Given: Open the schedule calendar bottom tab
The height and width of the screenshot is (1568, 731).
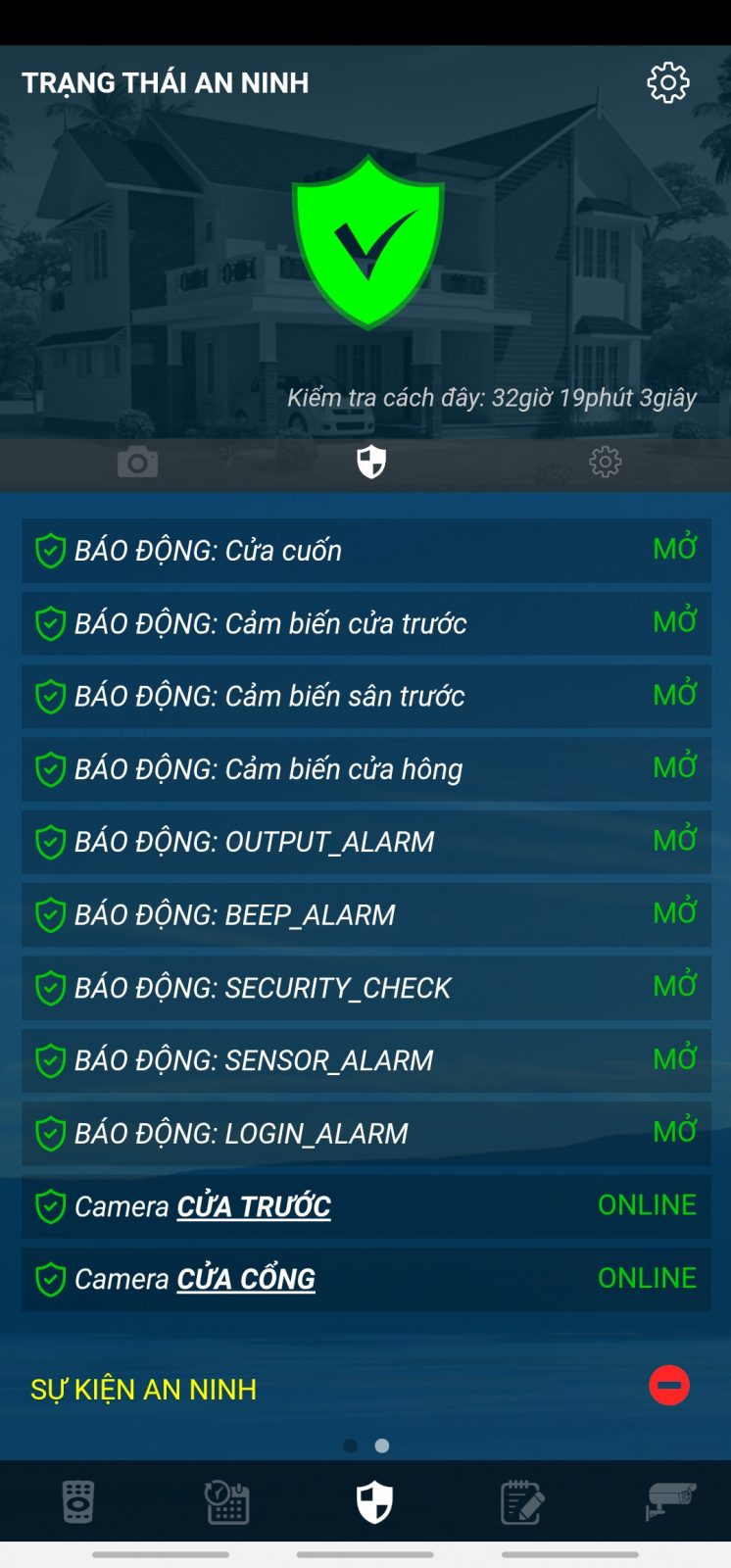Looking at the screenshot, I should click(226, 1502).
